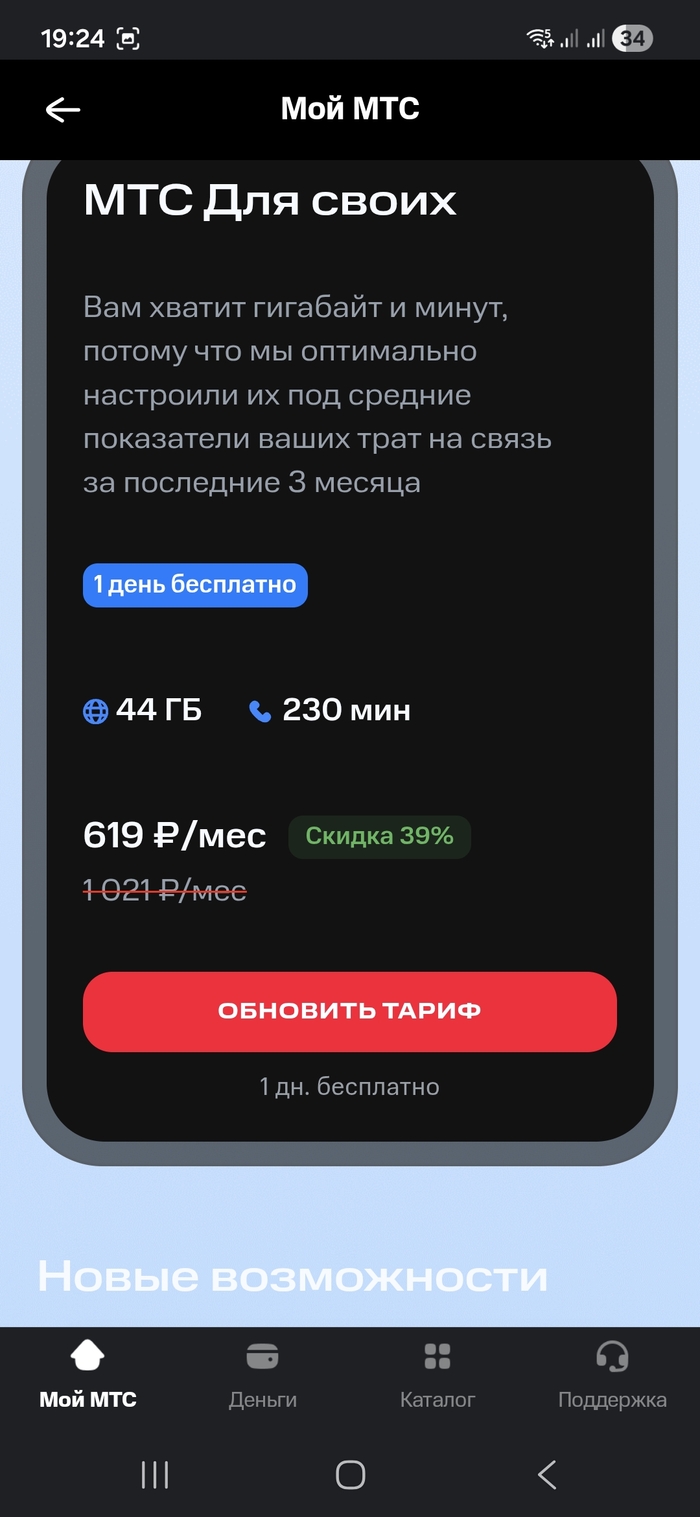Open the Поддержка tab
Viewport: 700px width, 1517px height.
[612, 1376]
